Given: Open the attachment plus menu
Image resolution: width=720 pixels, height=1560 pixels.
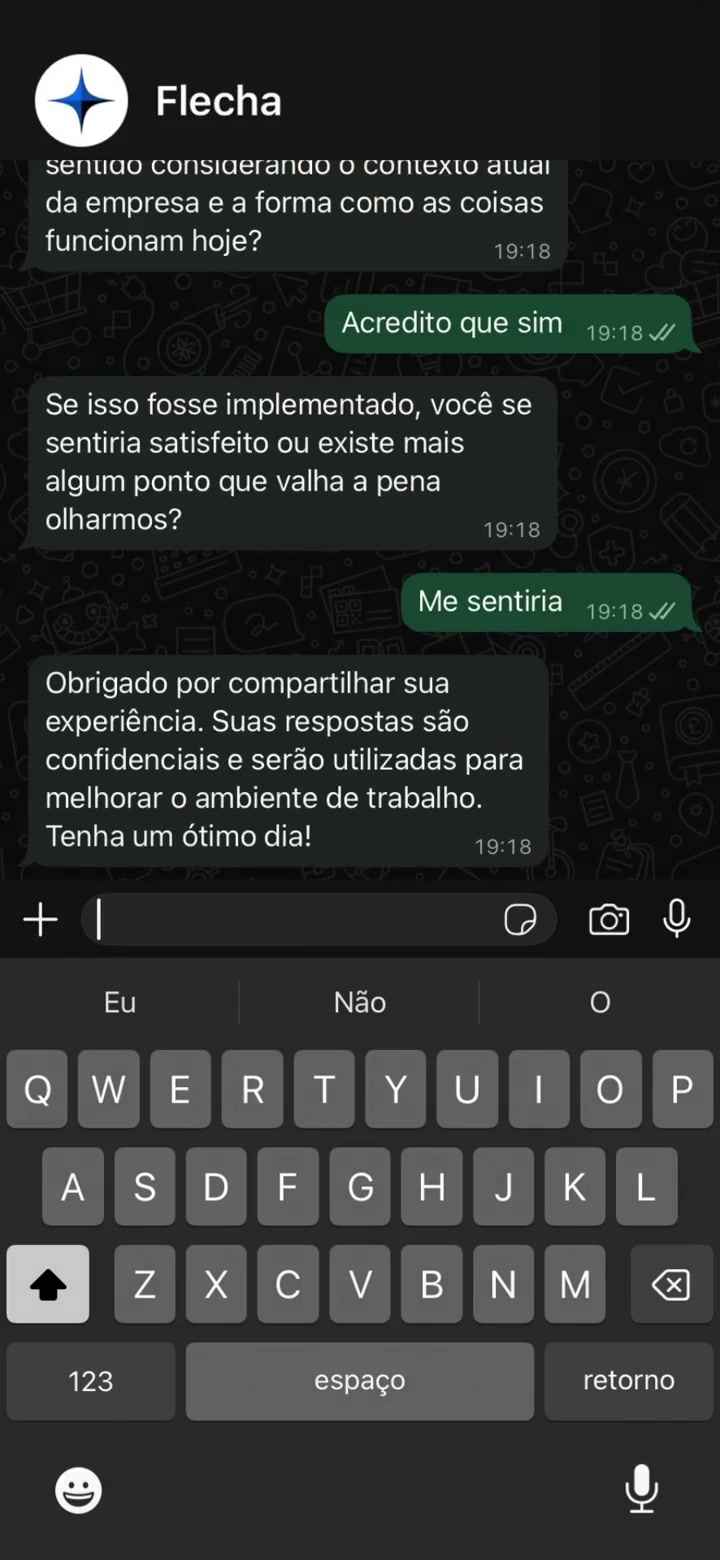Looking at the screenshot, I should click(40, 919).
